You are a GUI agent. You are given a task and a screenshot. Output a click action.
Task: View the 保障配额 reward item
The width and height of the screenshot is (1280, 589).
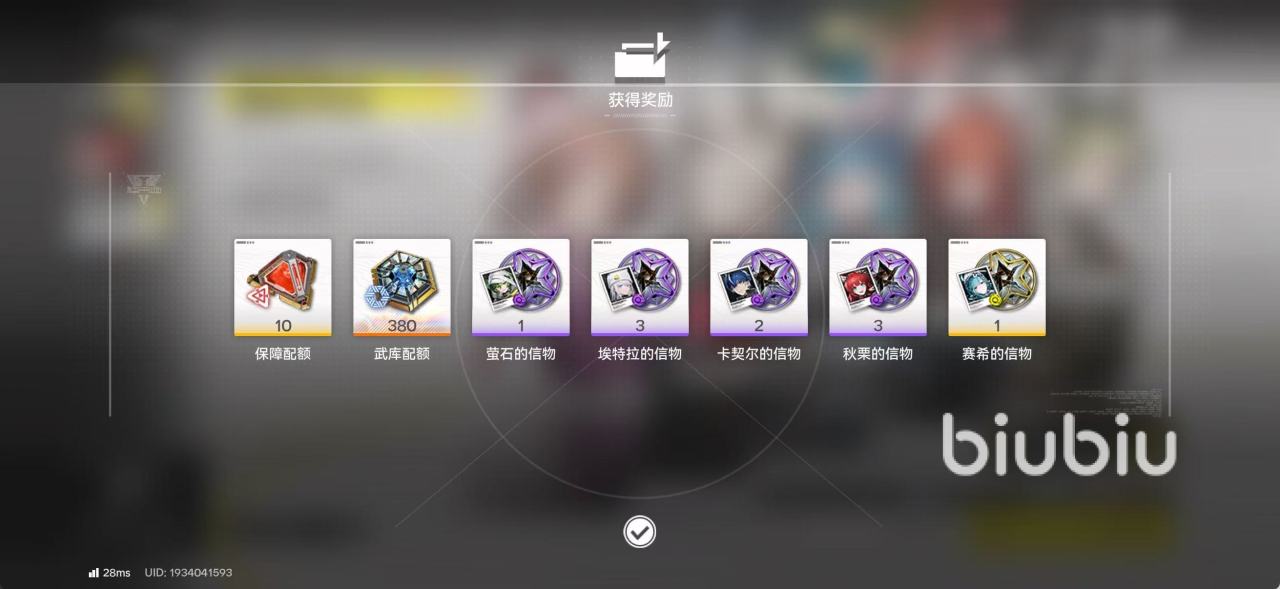pyautogui.click(x=283, y=287)
